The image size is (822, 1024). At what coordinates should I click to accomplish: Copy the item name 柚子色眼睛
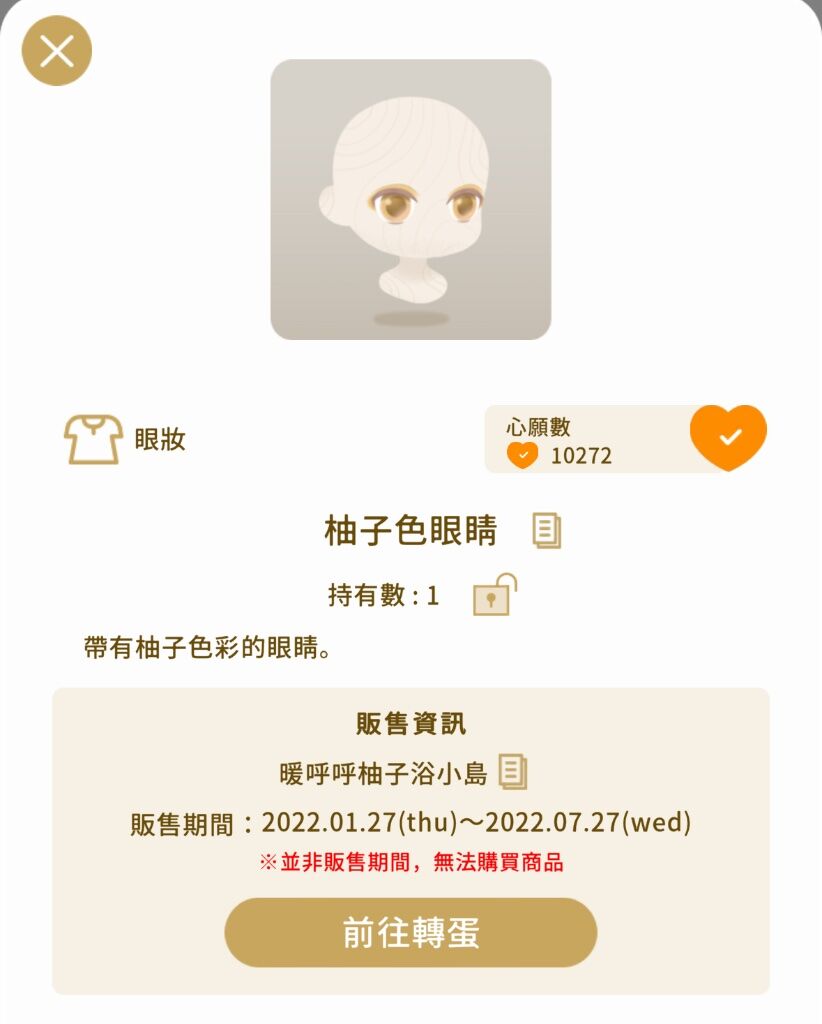[546, 531]
